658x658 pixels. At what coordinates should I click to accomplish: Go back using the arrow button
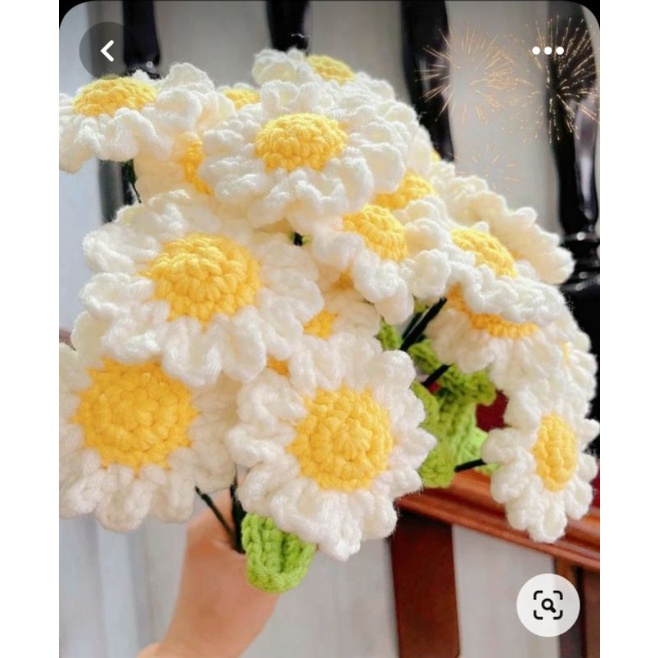click(107, 51)
